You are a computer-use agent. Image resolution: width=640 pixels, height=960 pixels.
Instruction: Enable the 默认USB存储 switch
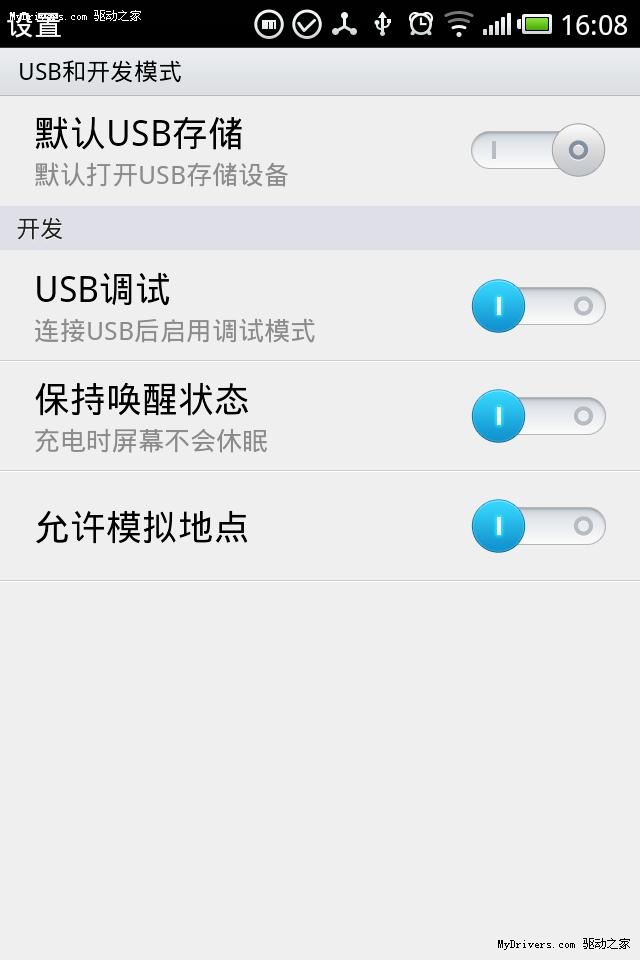pos(538,151)
